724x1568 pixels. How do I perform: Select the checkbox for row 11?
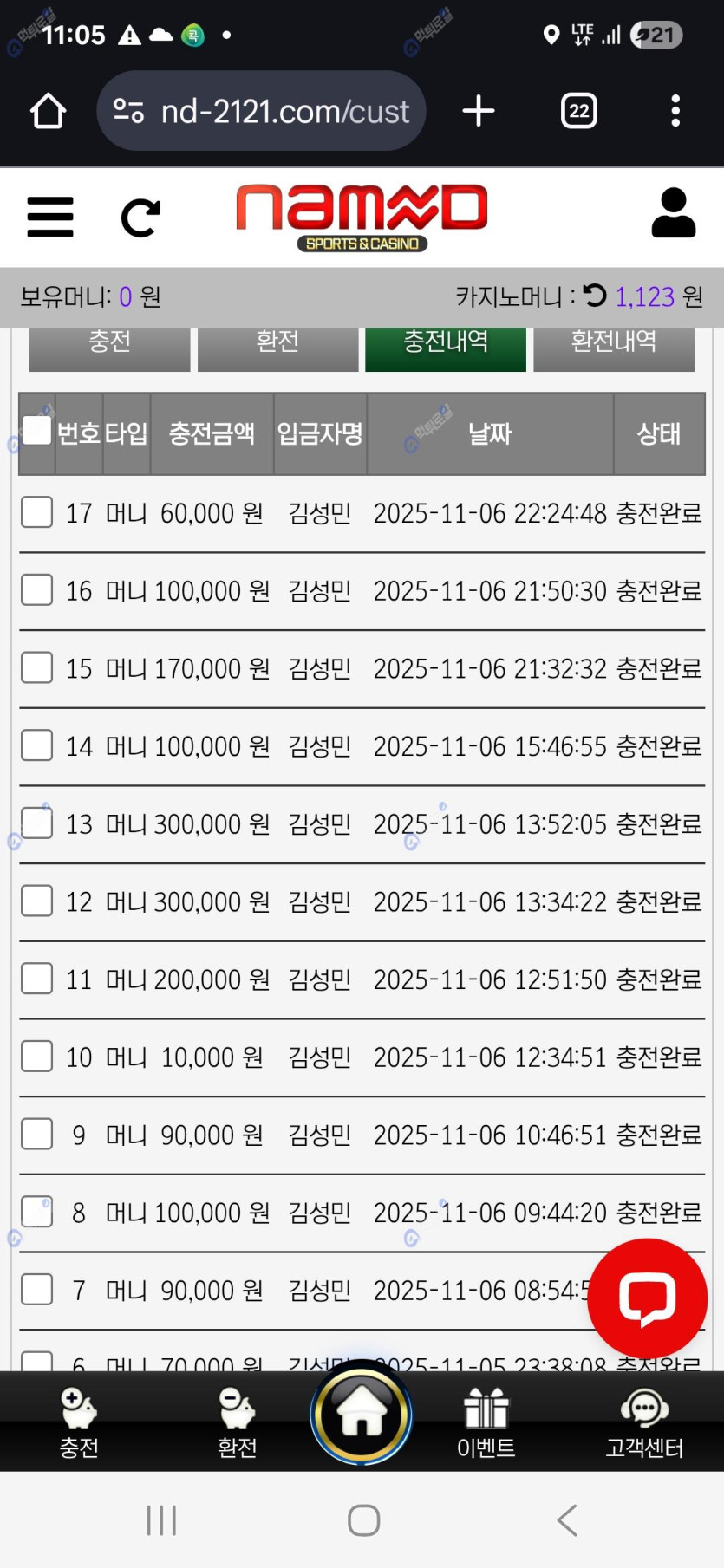[x=36, y=979]
